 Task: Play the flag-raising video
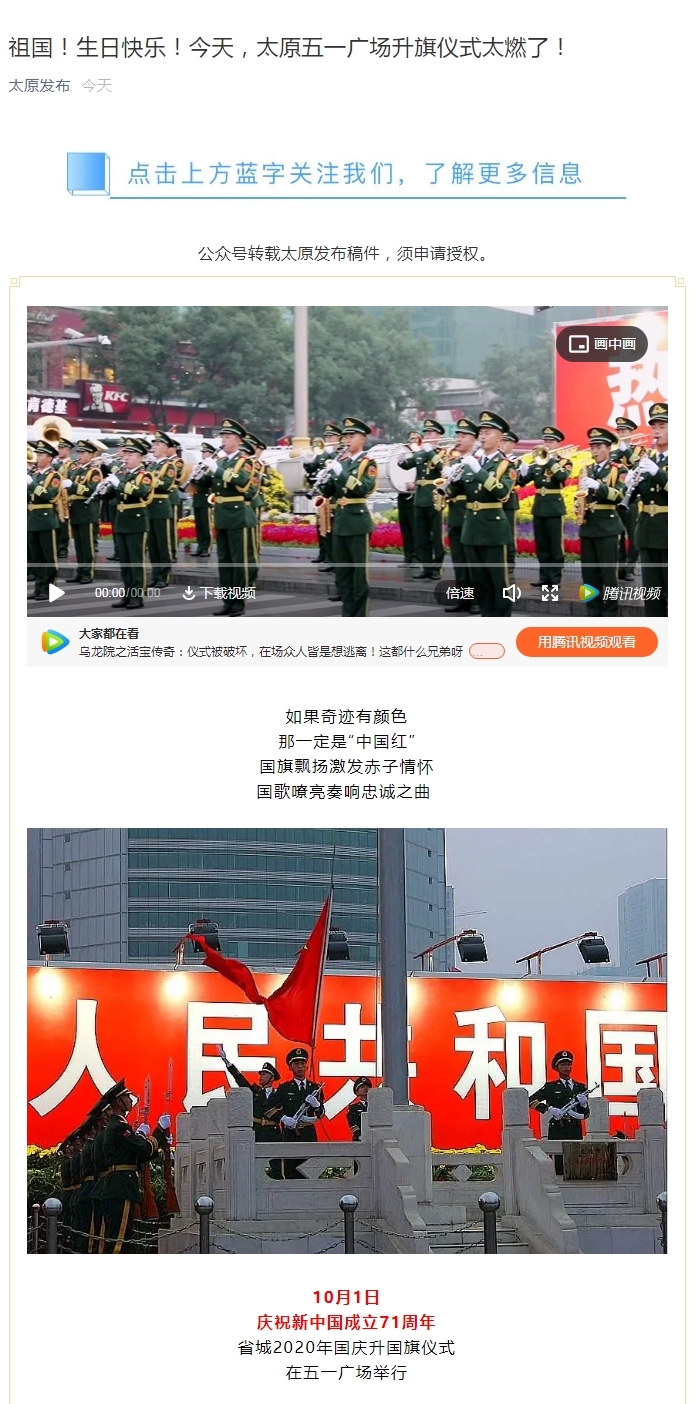57,593
